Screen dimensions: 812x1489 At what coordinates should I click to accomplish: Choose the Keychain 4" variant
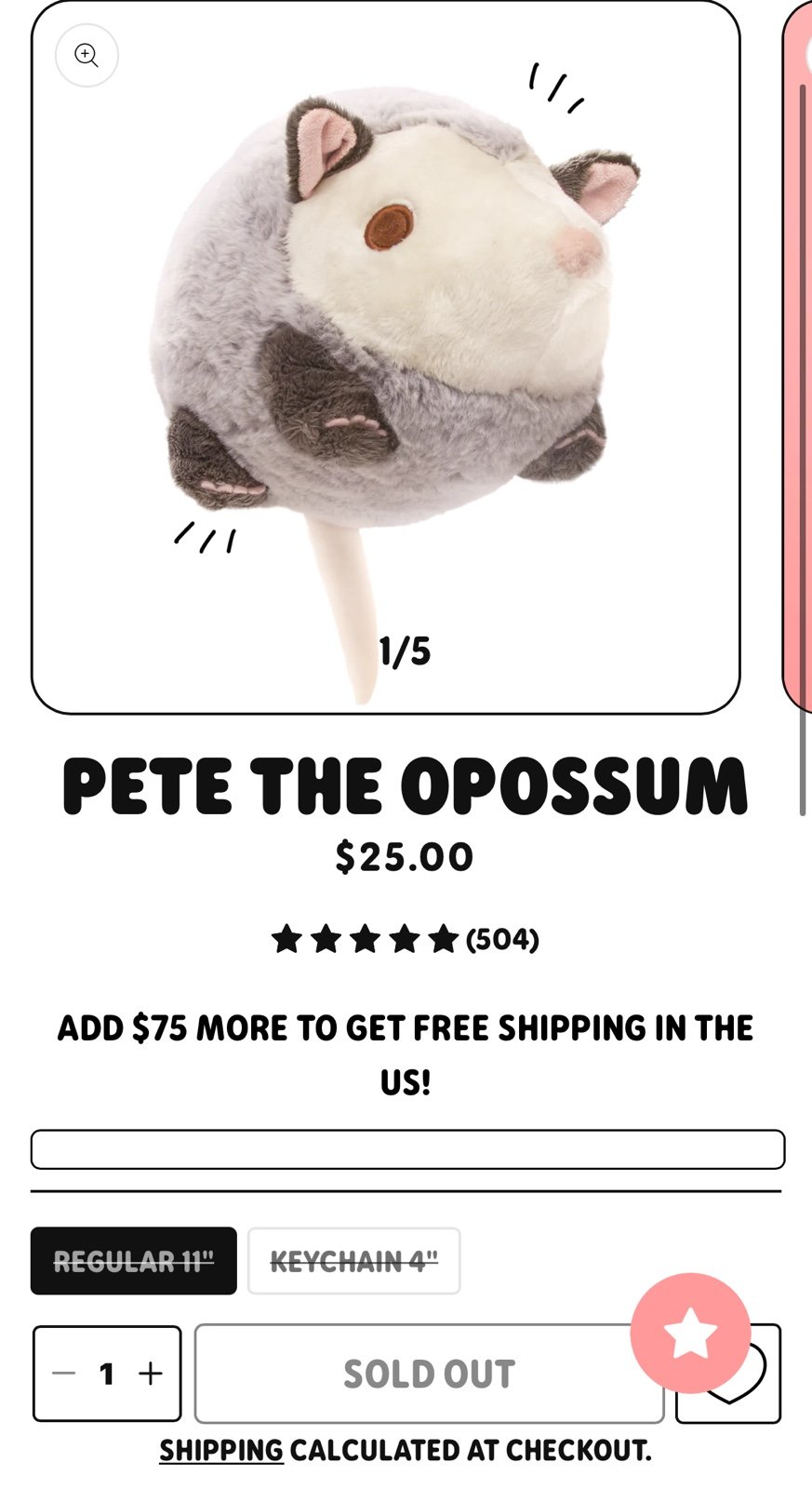coord(354,1261)
